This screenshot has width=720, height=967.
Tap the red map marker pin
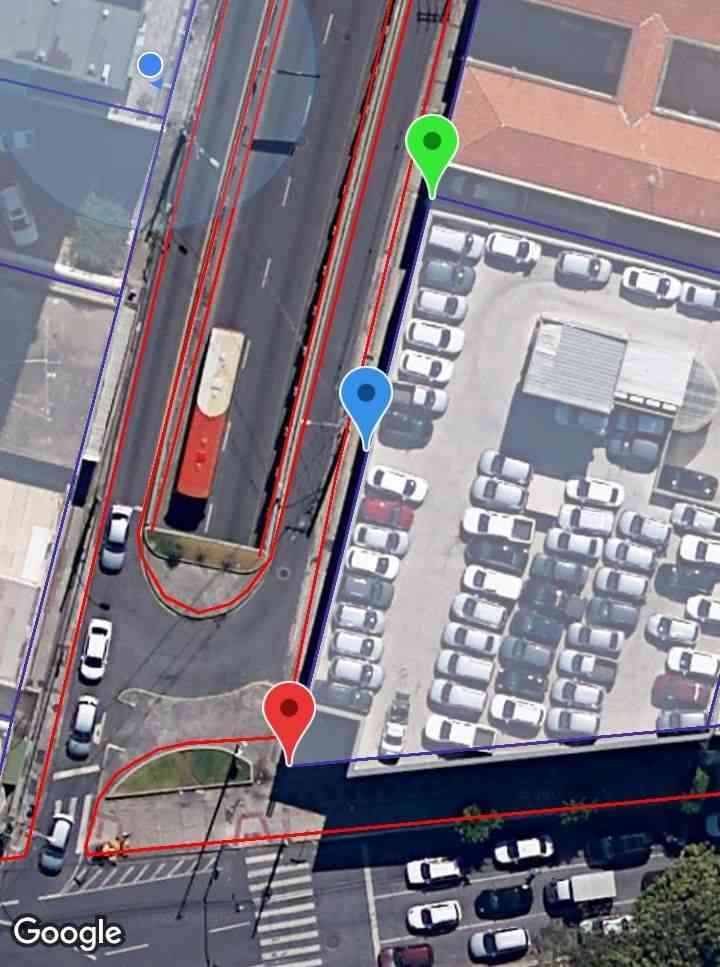[x=289, y=714]
